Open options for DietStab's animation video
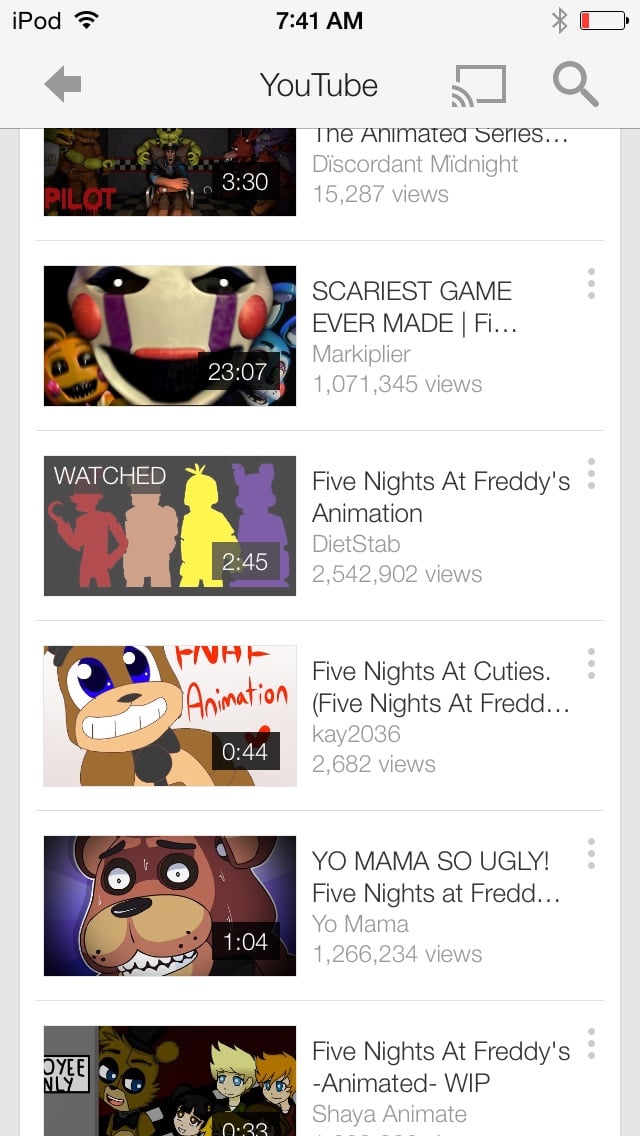Screen dimensions: 640x1136 pyautogui.click(x=591, y=474)
